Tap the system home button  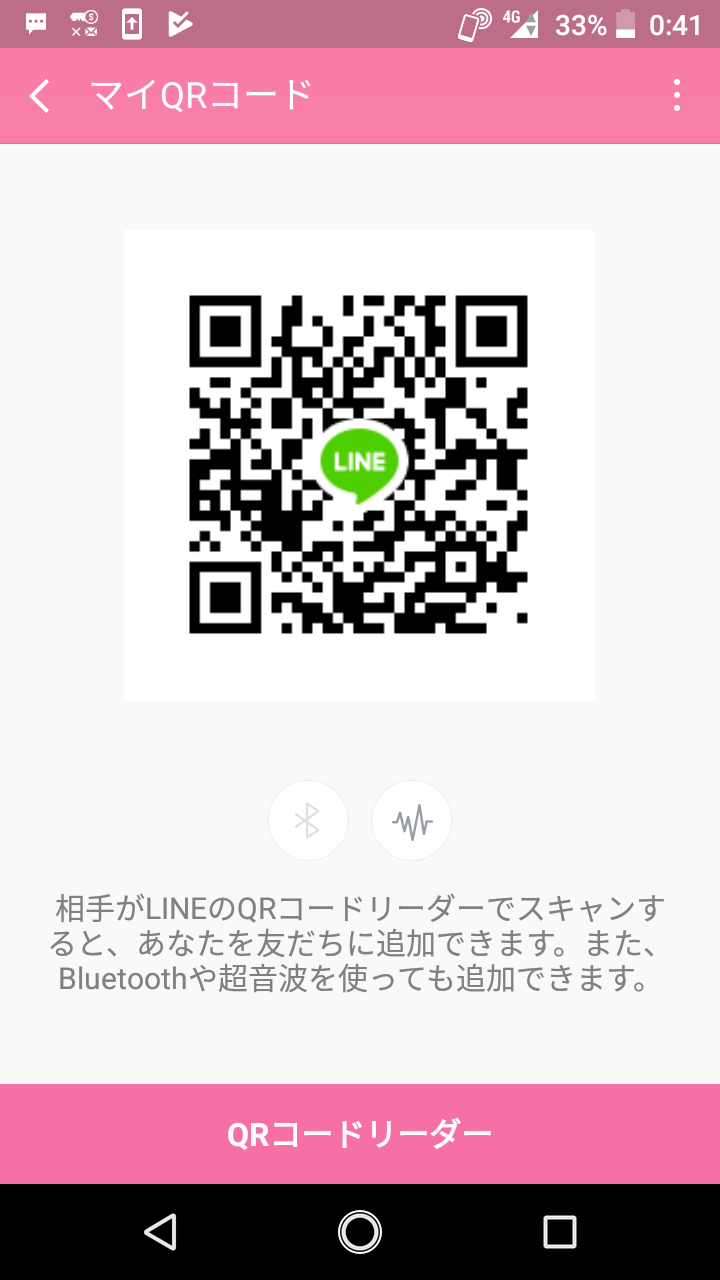click(x=360, y=1231)
